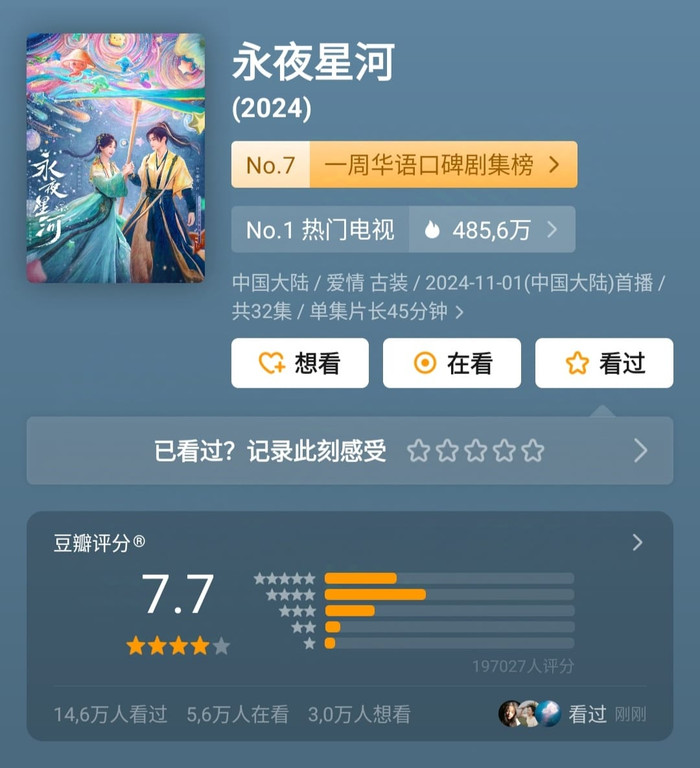Open the No.1 热门电视 hot list
The height and width of the screenshot is (768, 700).
tap(402, 230)
